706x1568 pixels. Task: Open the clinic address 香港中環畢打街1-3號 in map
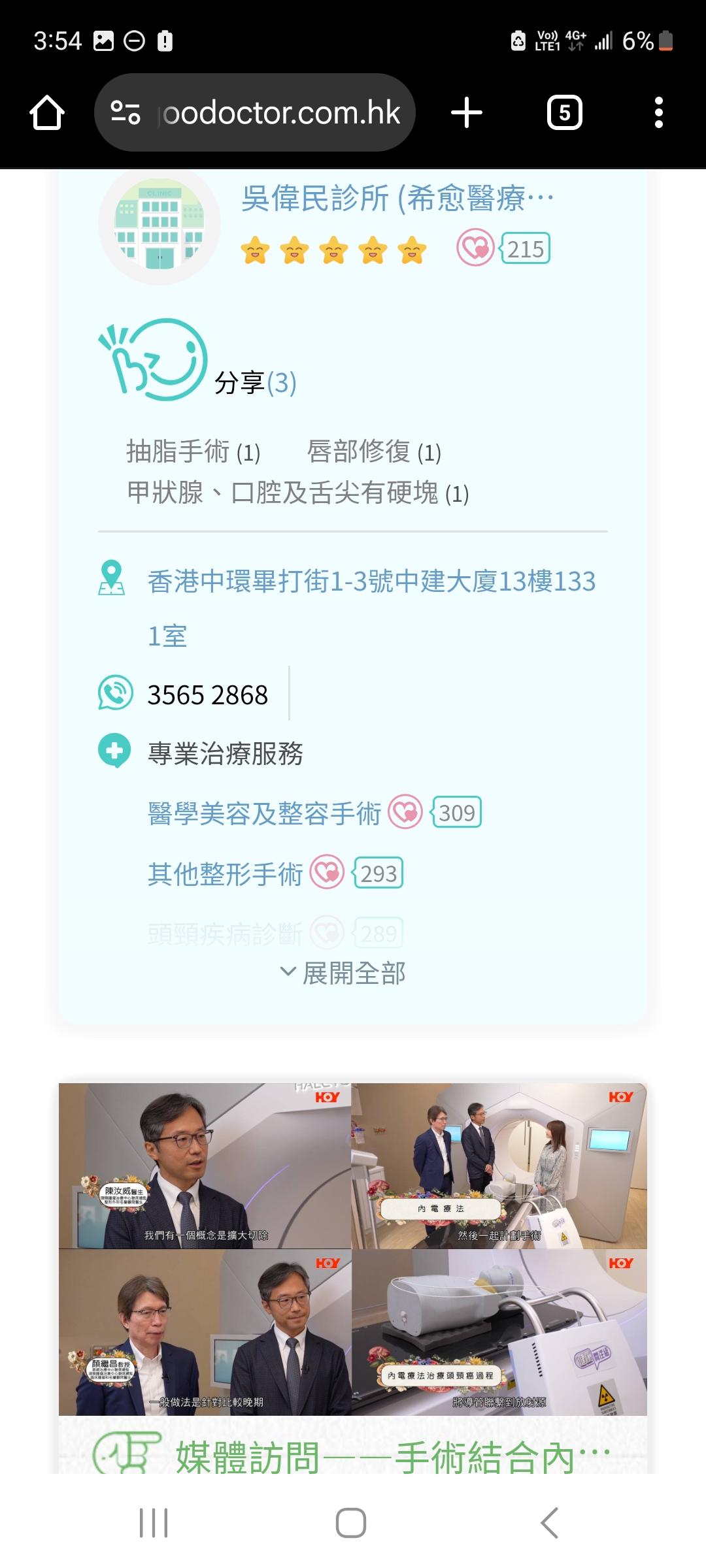[371, 581]
